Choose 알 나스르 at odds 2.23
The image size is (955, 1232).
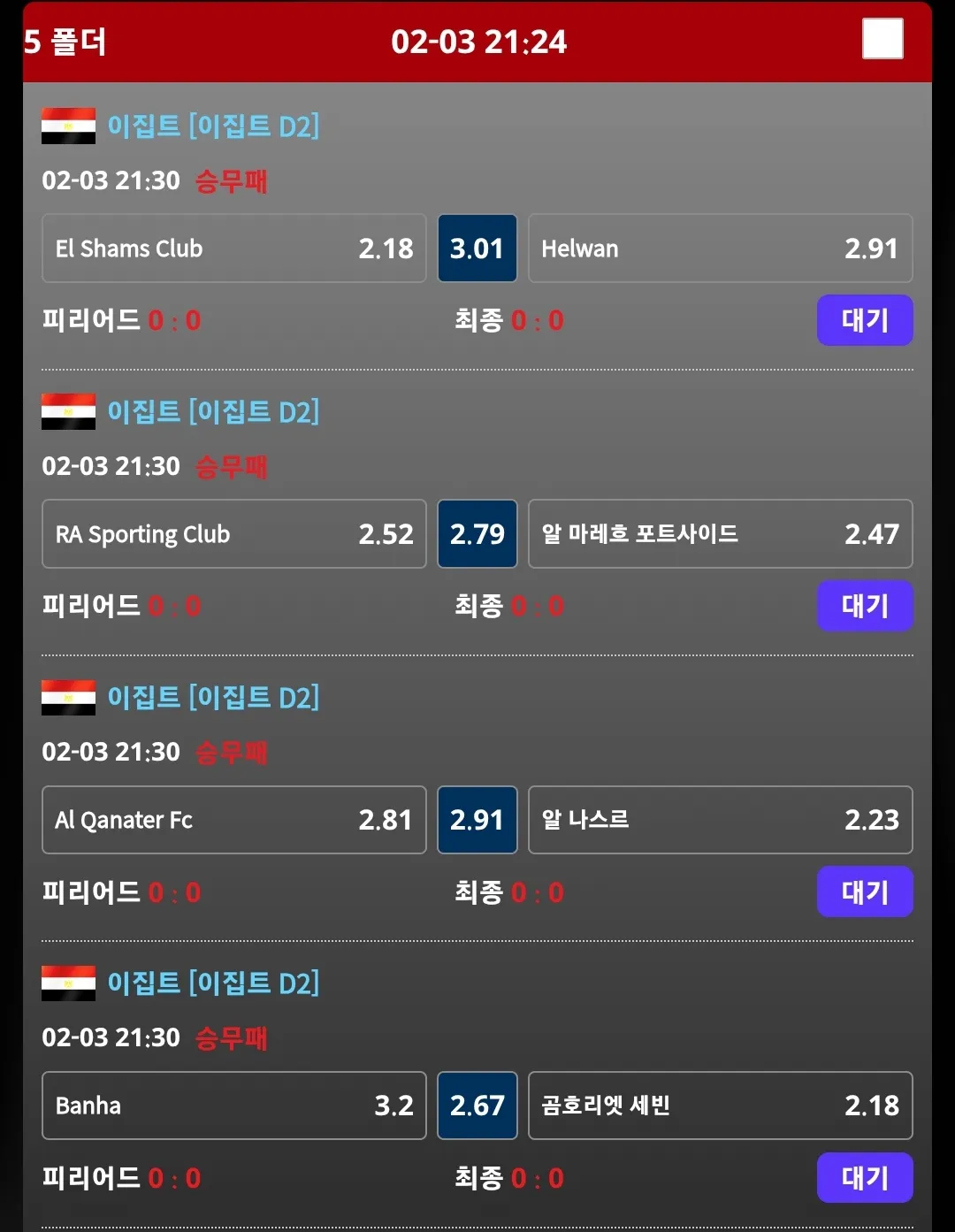click(721, 820)
